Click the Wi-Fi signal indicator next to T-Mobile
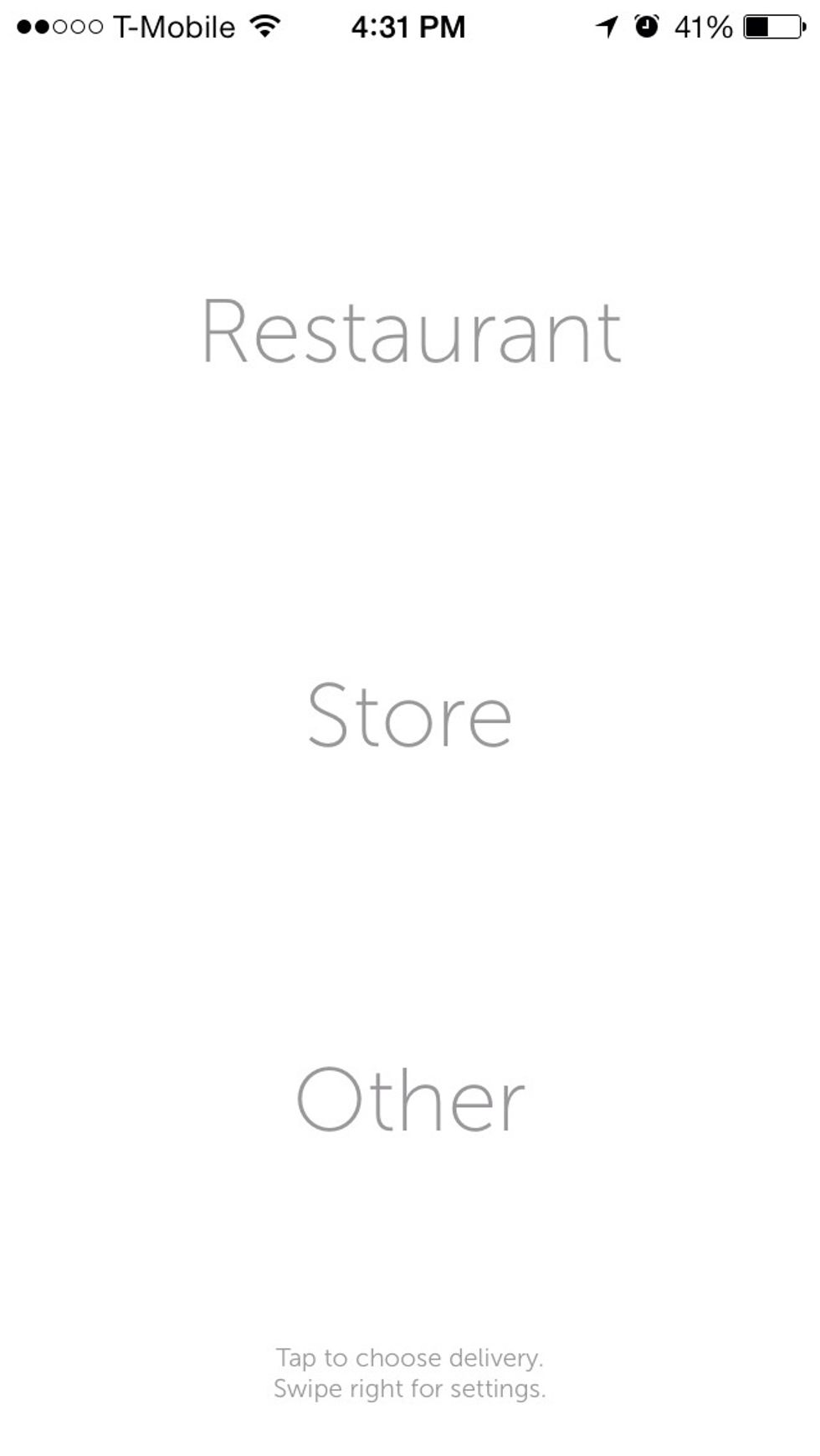820x1456 pixels. (263, 25)
